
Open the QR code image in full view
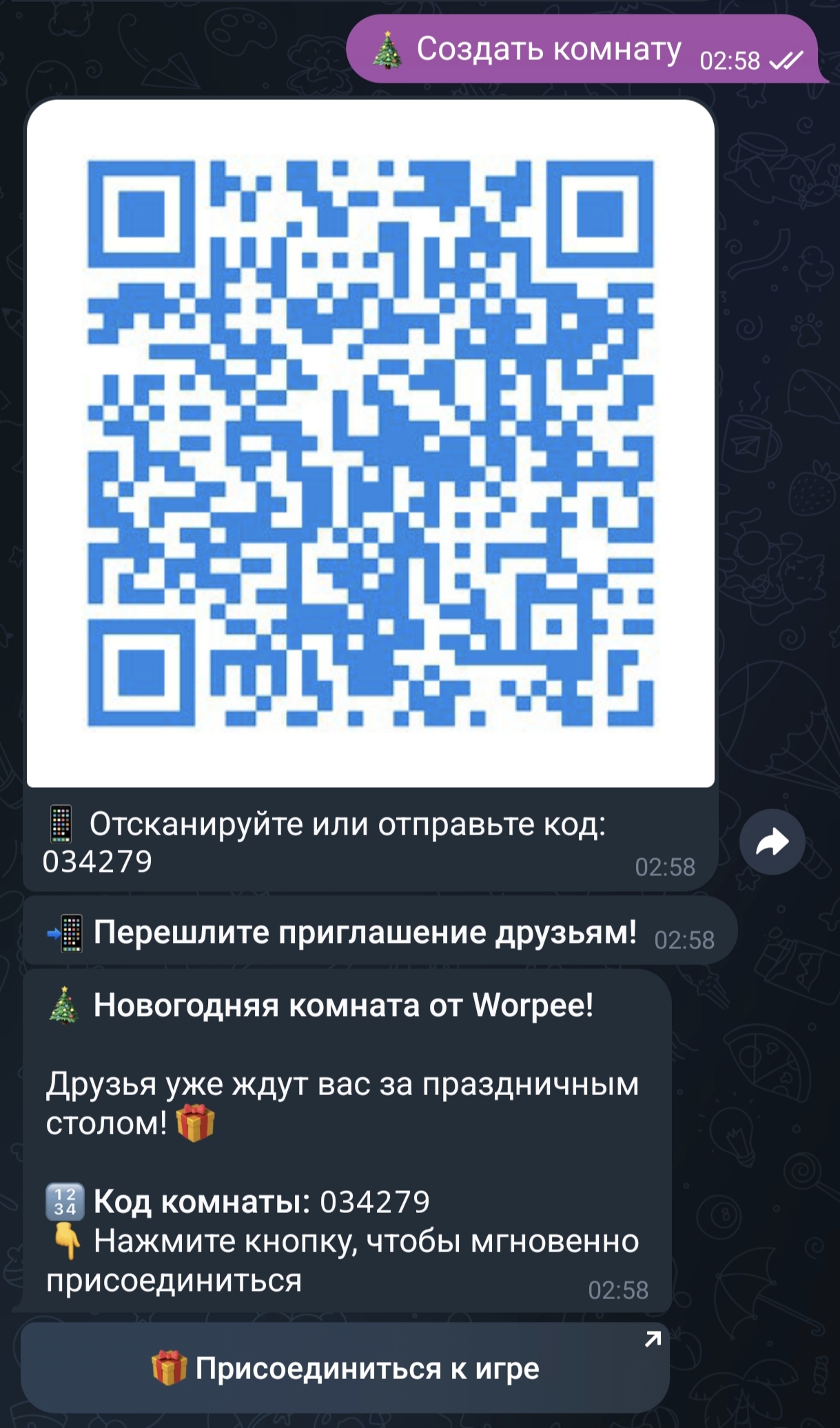(370, 443)
